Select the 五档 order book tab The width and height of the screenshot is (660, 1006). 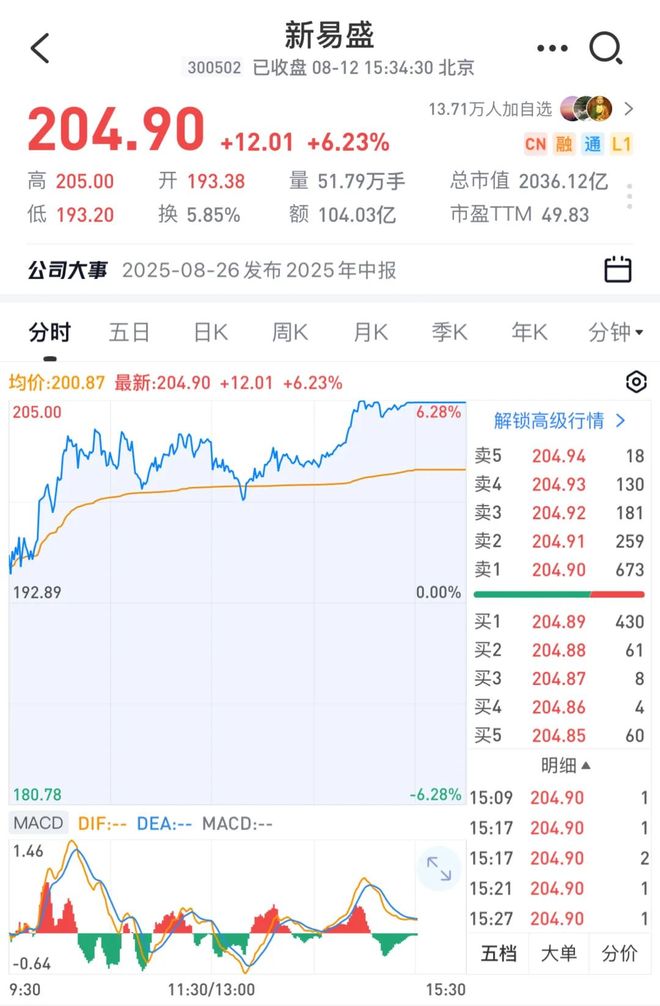point(498,954)
